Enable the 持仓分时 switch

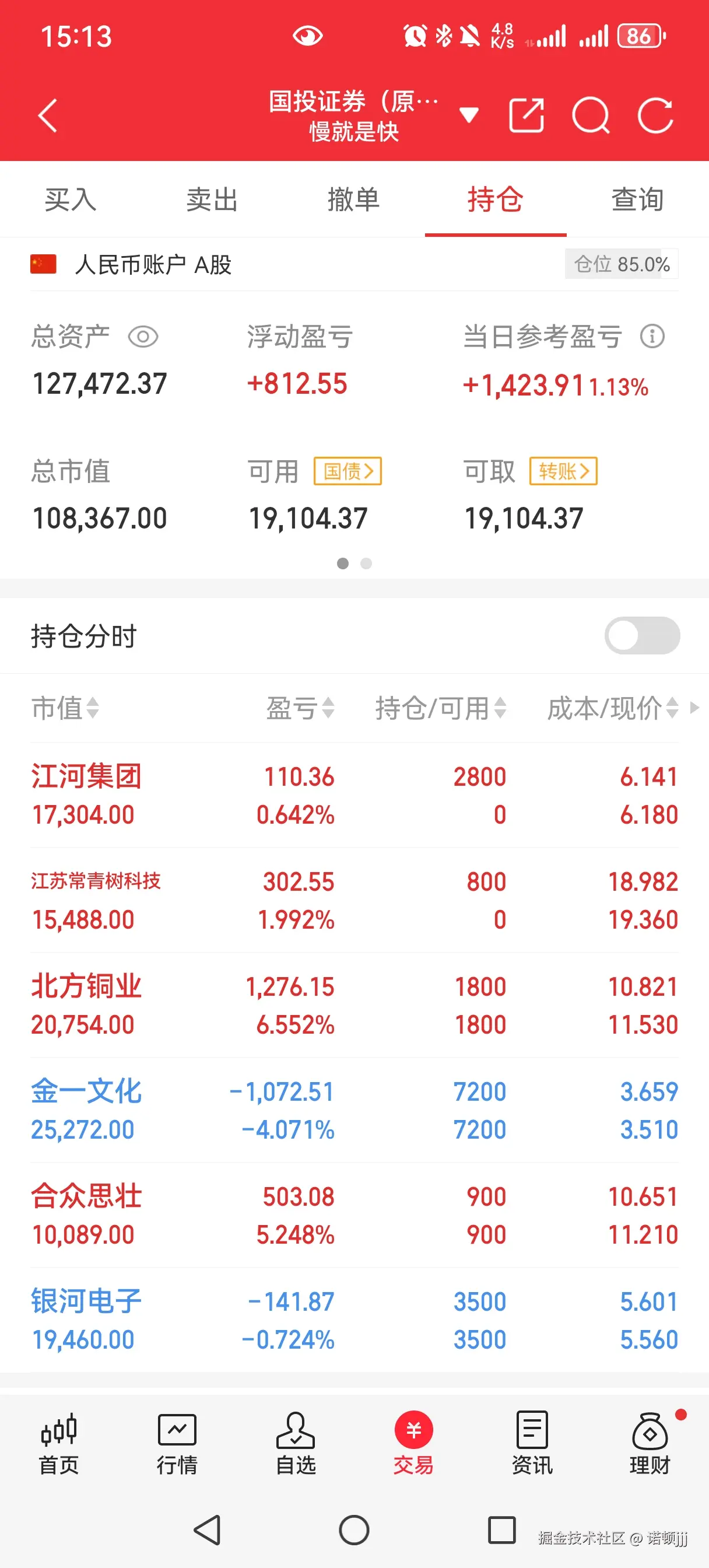(642, 635)
